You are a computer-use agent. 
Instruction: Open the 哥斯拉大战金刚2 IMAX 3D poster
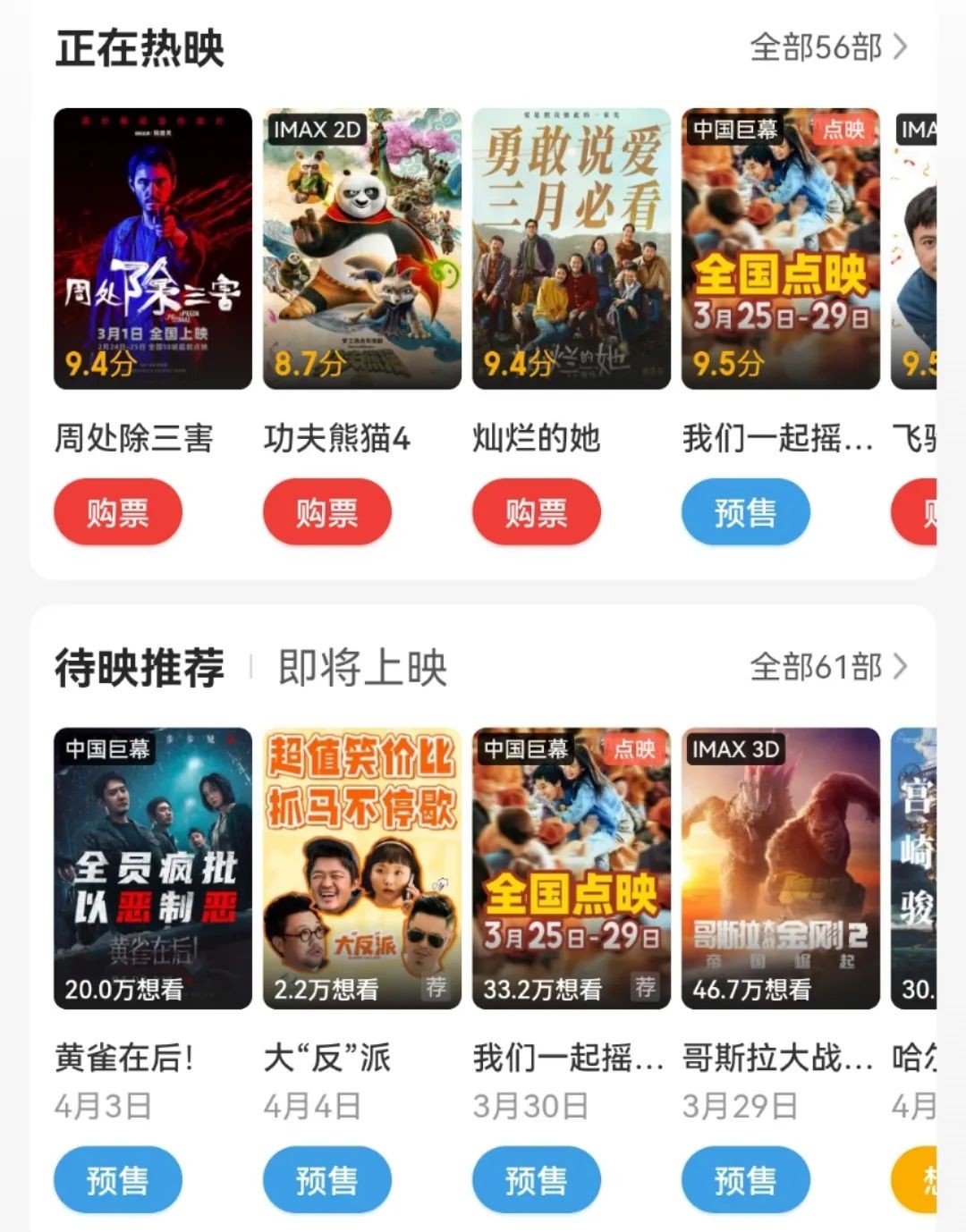coord(781,868)
